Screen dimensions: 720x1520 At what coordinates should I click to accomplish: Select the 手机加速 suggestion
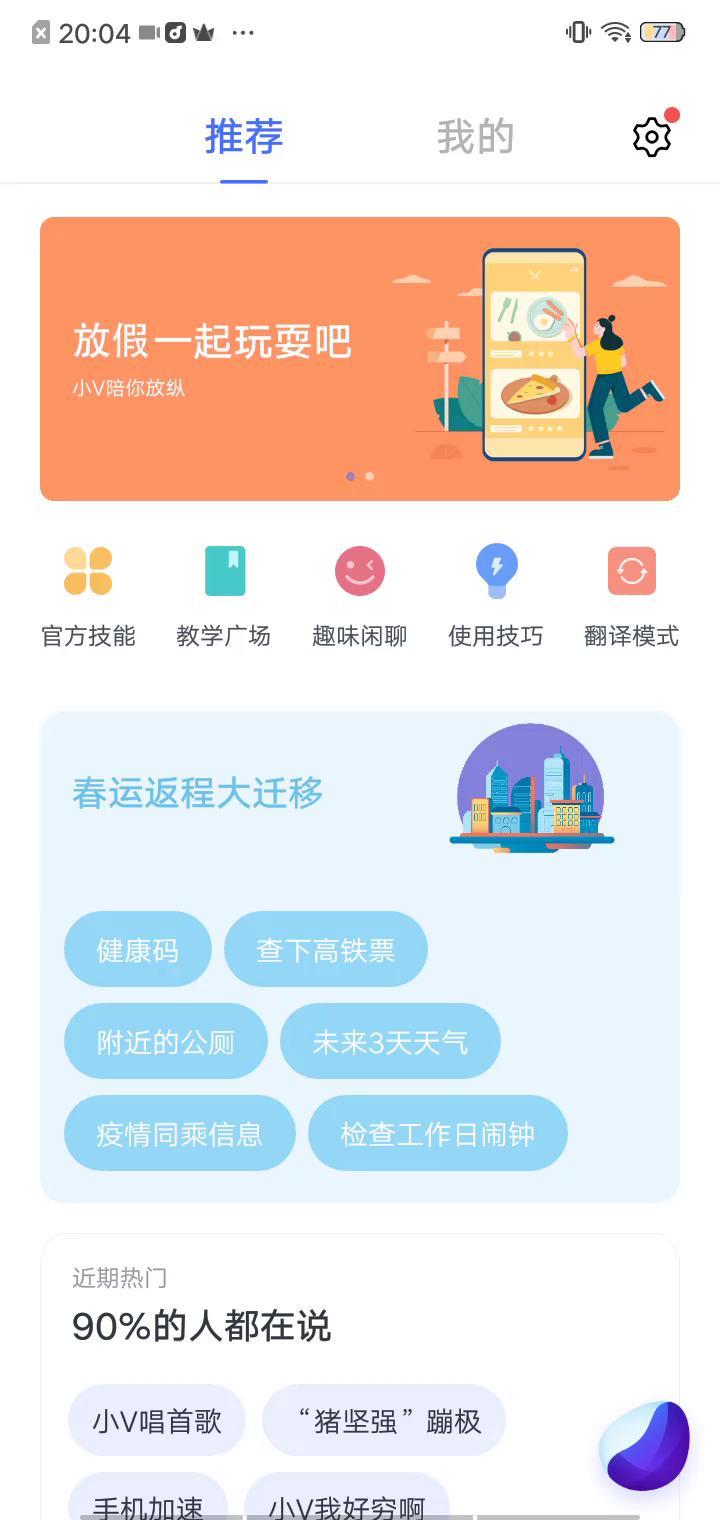[148, 1502]
